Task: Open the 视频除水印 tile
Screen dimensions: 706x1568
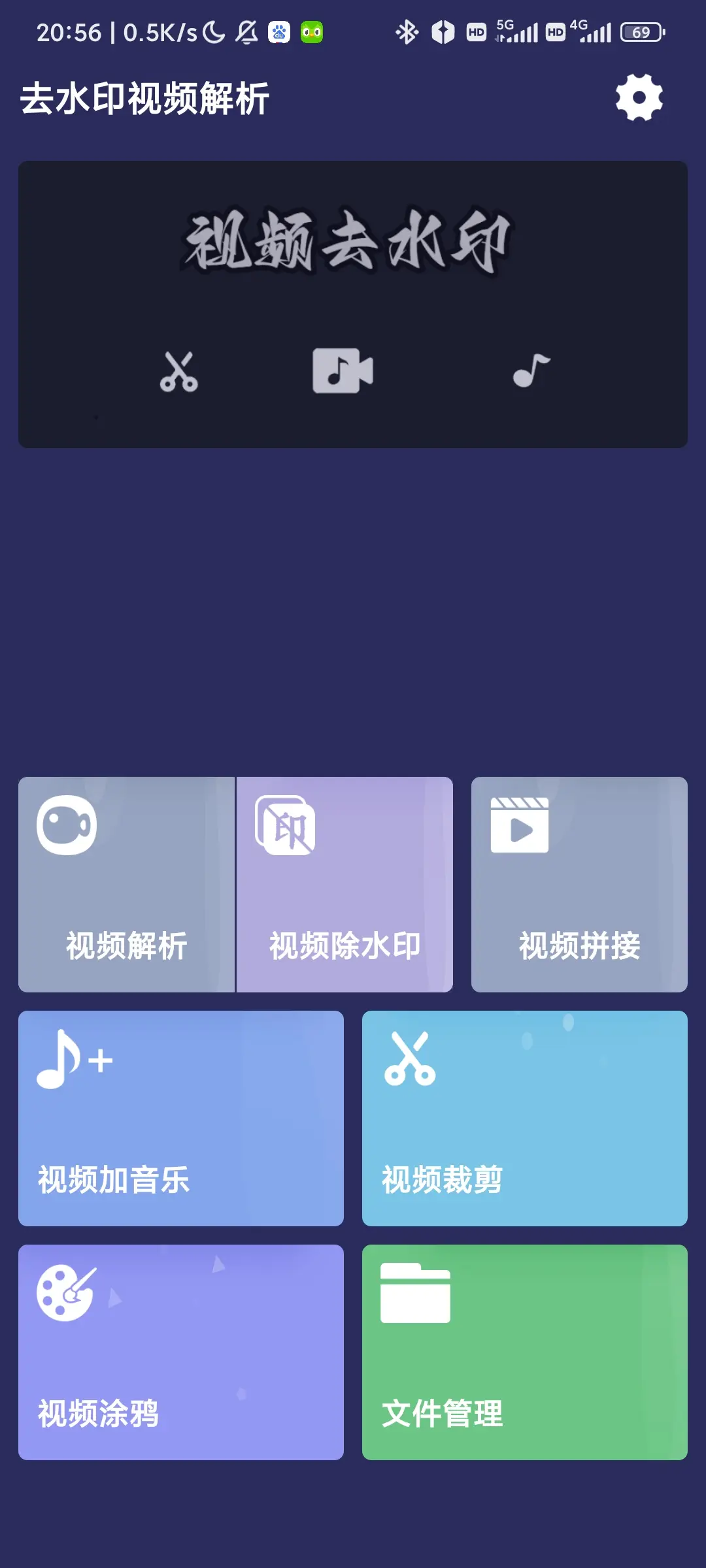Action: click(x=345, y=884)
